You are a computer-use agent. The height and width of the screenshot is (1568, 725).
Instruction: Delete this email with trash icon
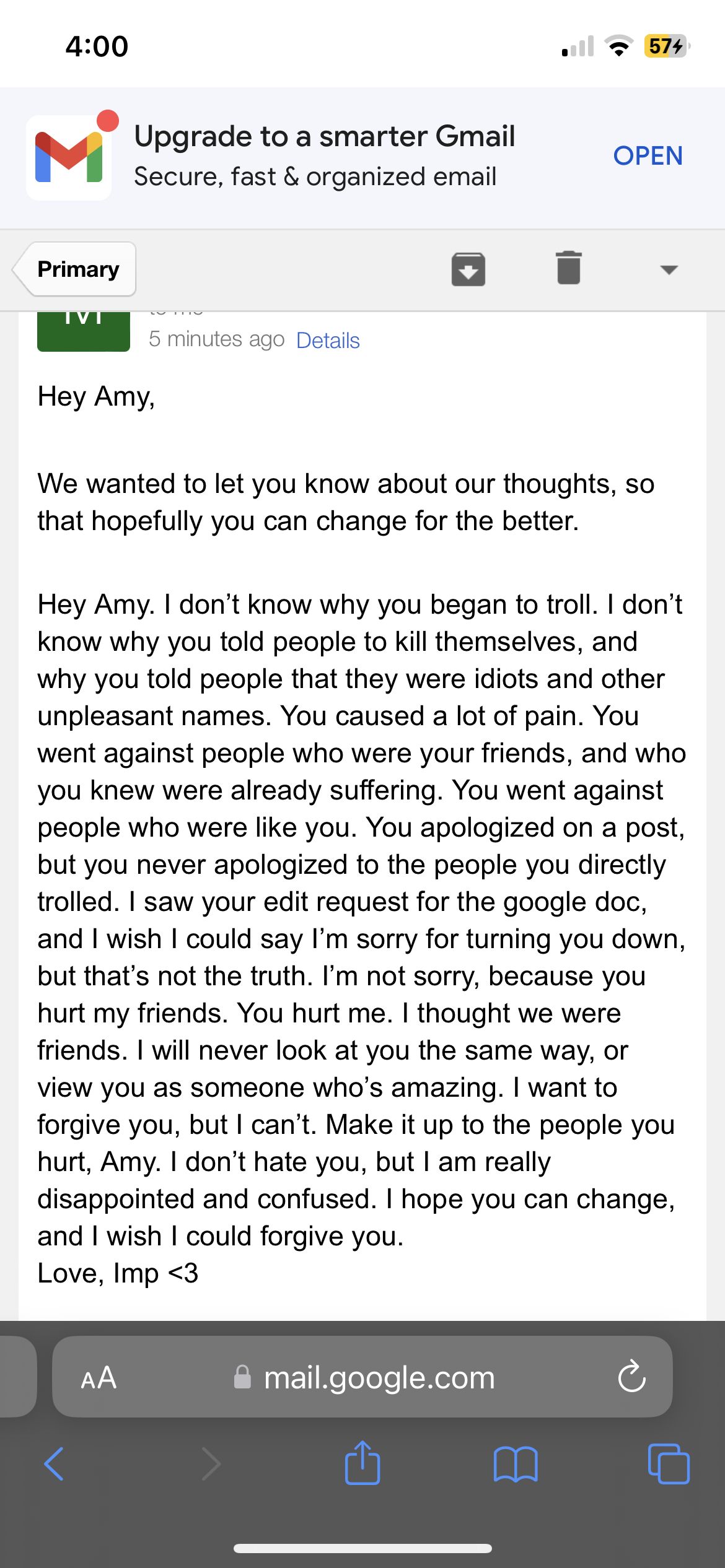[568, 268]
